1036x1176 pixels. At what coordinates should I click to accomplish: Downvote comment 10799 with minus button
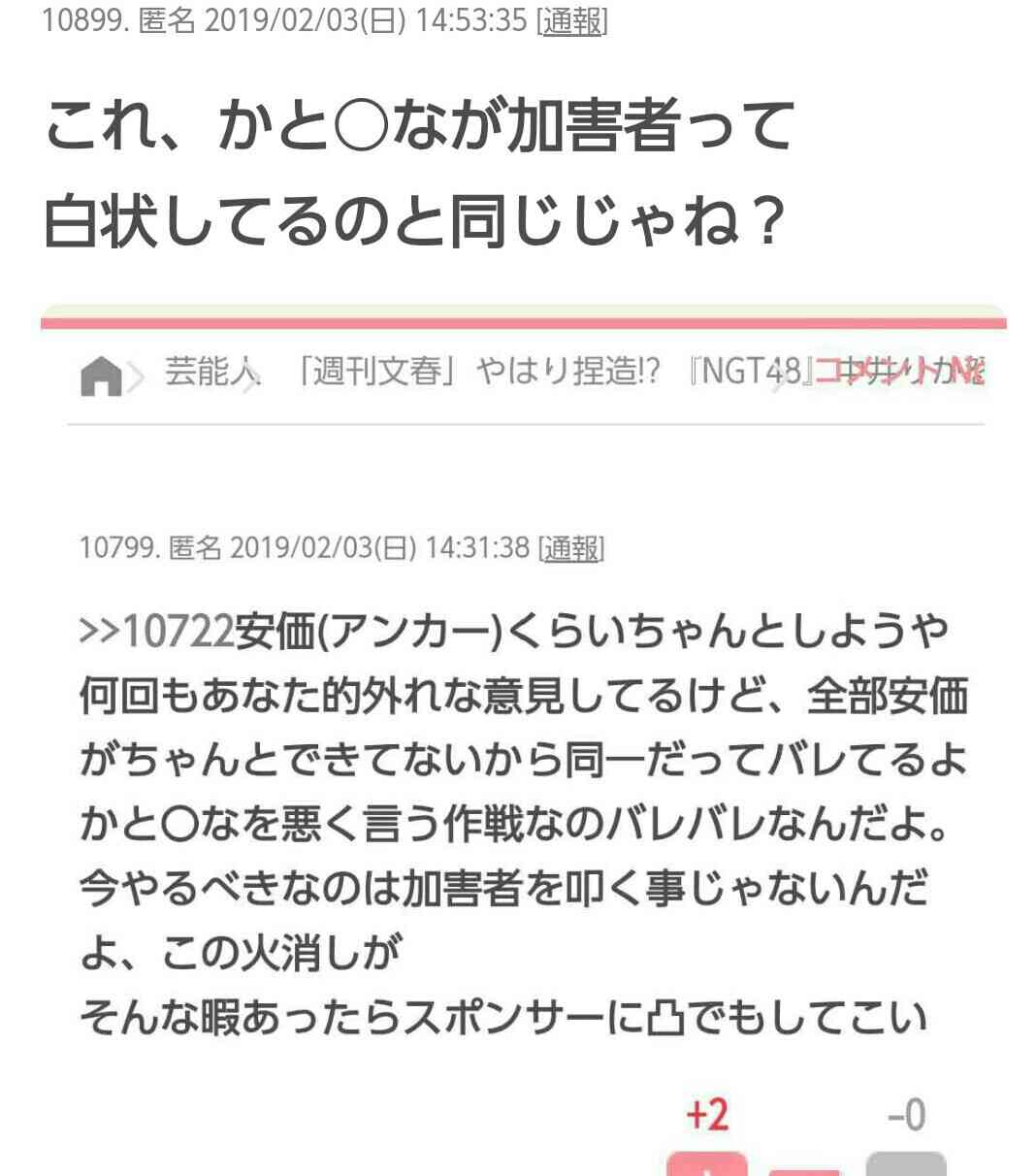[905, 1163]
